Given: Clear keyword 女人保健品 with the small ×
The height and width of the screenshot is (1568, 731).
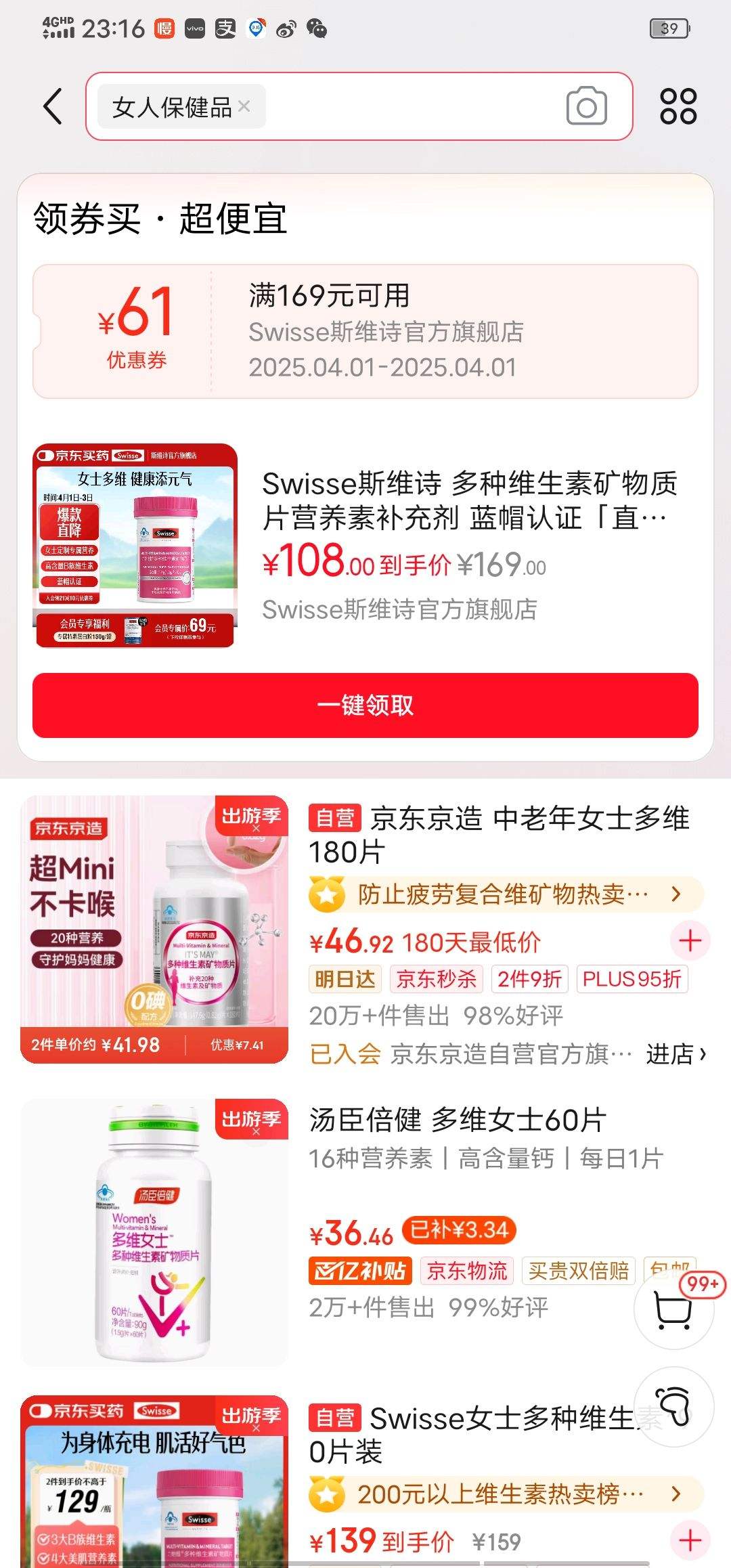Looking at the screenshot, I should [x=245, y=106].
